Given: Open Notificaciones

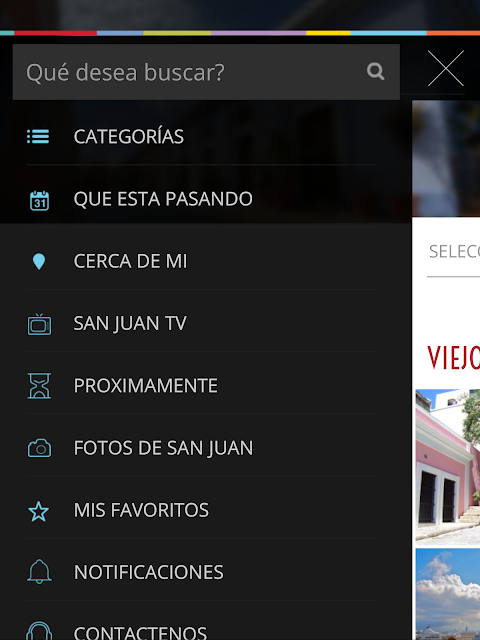Looking at the screenshot, I should 200,572.
